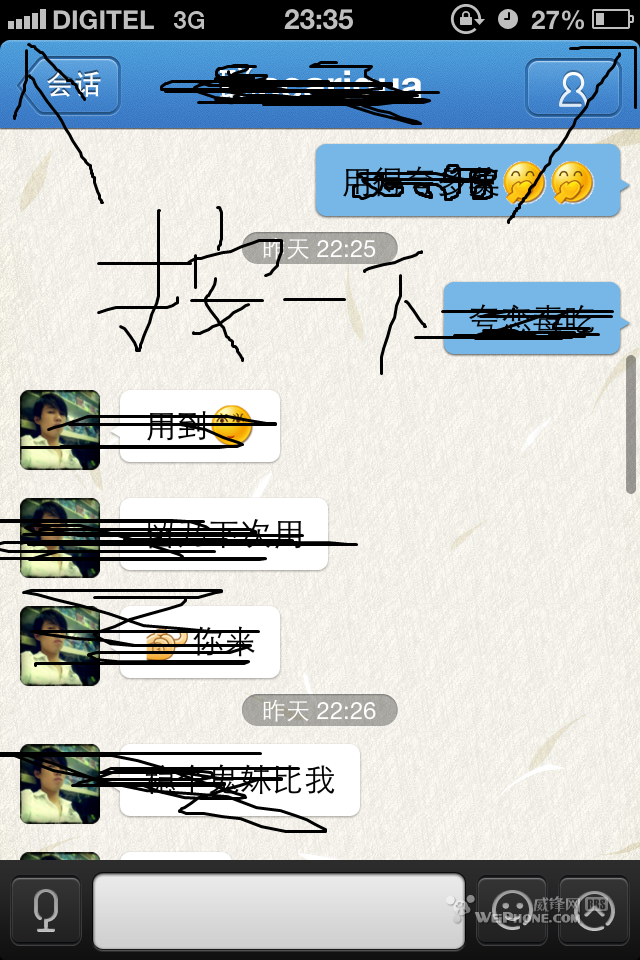Expand the attachment panel with the up-arrow button
Screen dimensions: 640x960
point(593,911)
